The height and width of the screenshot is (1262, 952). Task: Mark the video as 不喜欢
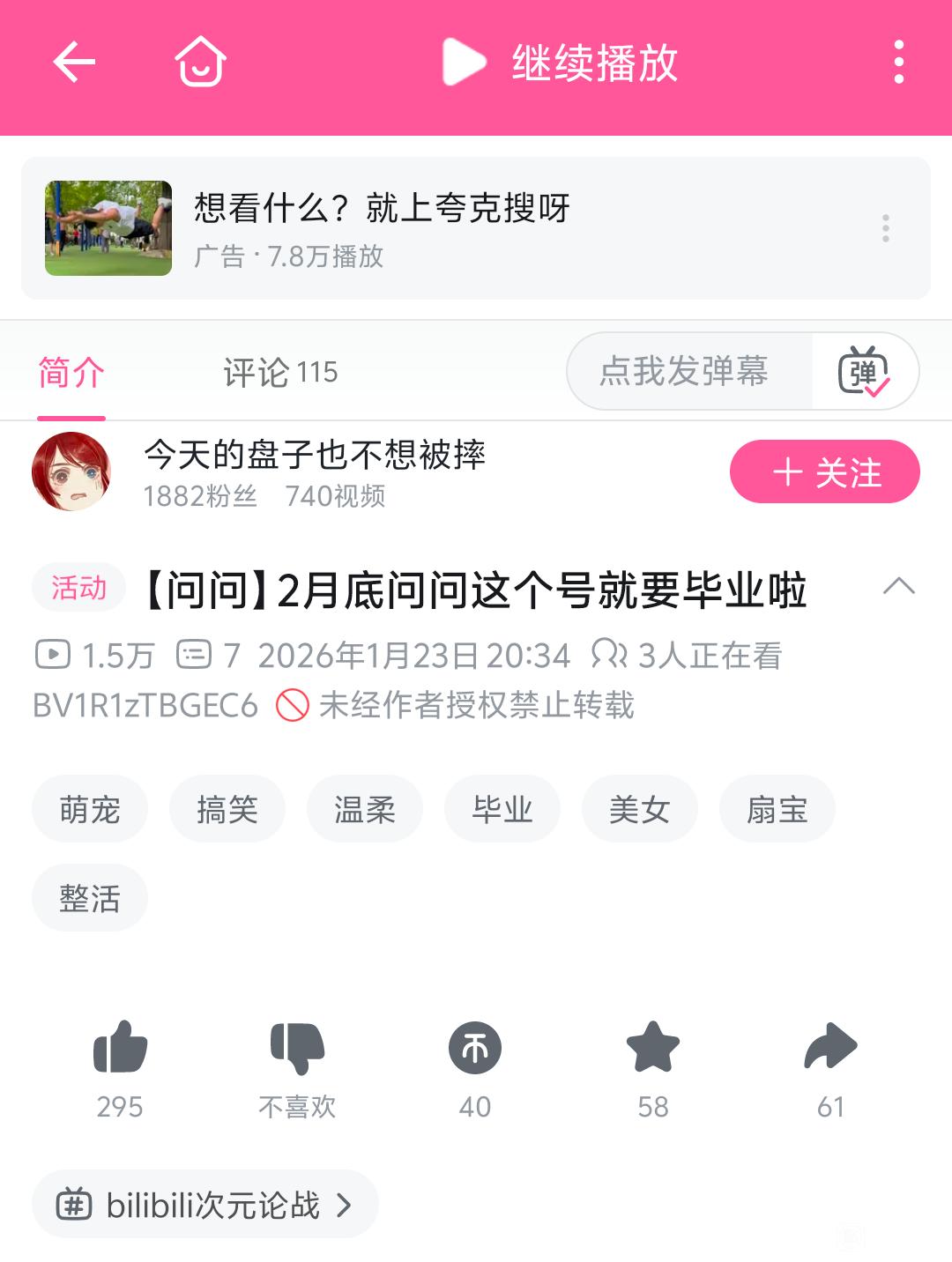(x=297, y=1049)
